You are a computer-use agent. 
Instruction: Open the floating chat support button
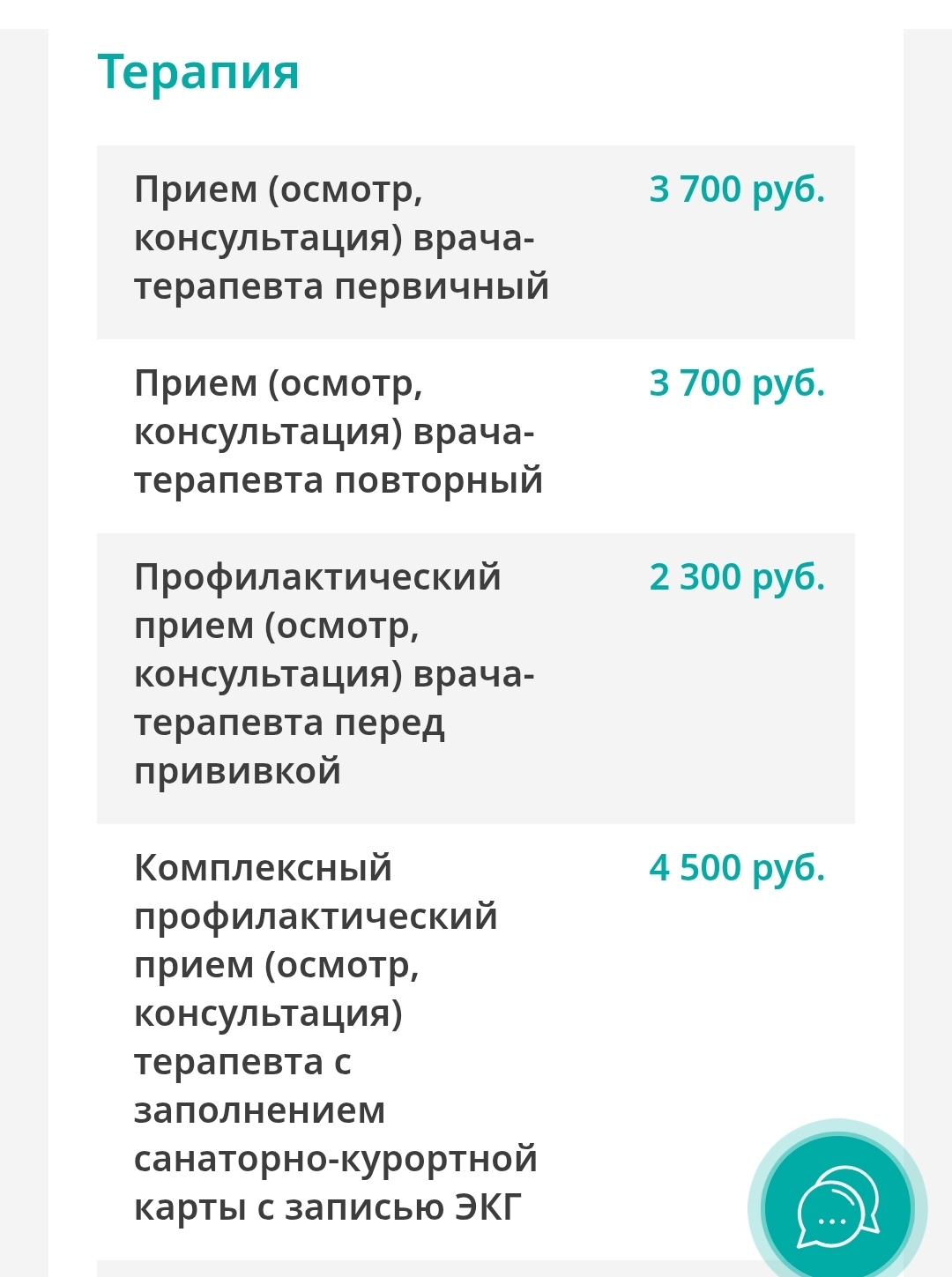[x=837, y=1208]
